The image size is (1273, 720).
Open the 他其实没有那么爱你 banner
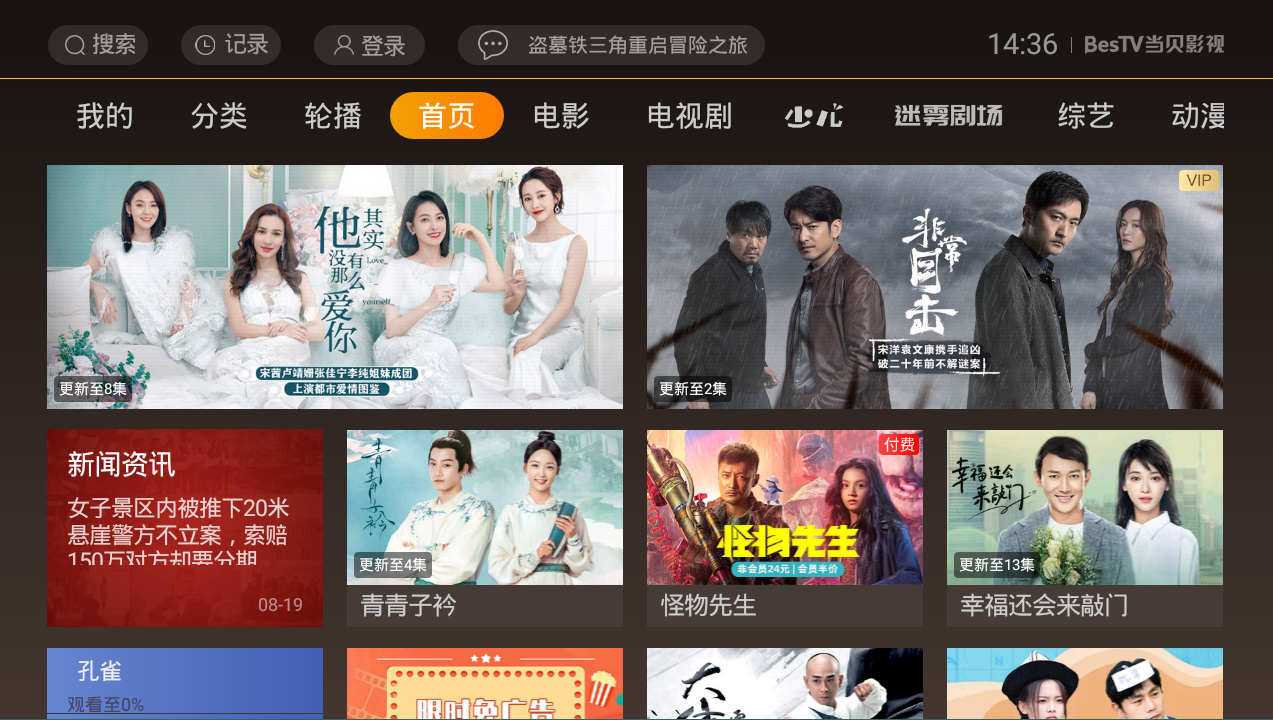[335, 287]
